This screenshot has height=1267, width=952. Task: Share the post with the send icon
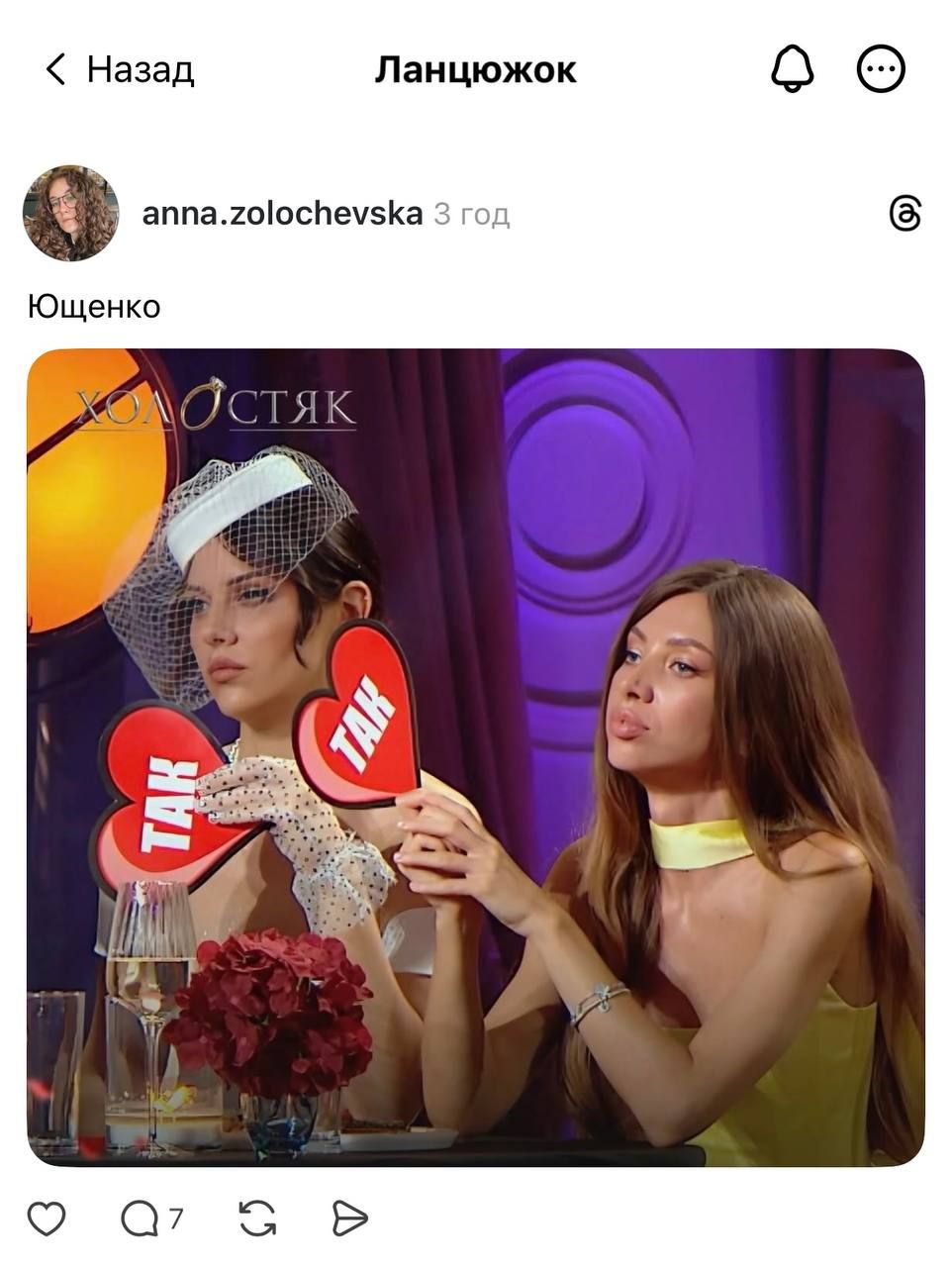click(x=349, y=1218)
